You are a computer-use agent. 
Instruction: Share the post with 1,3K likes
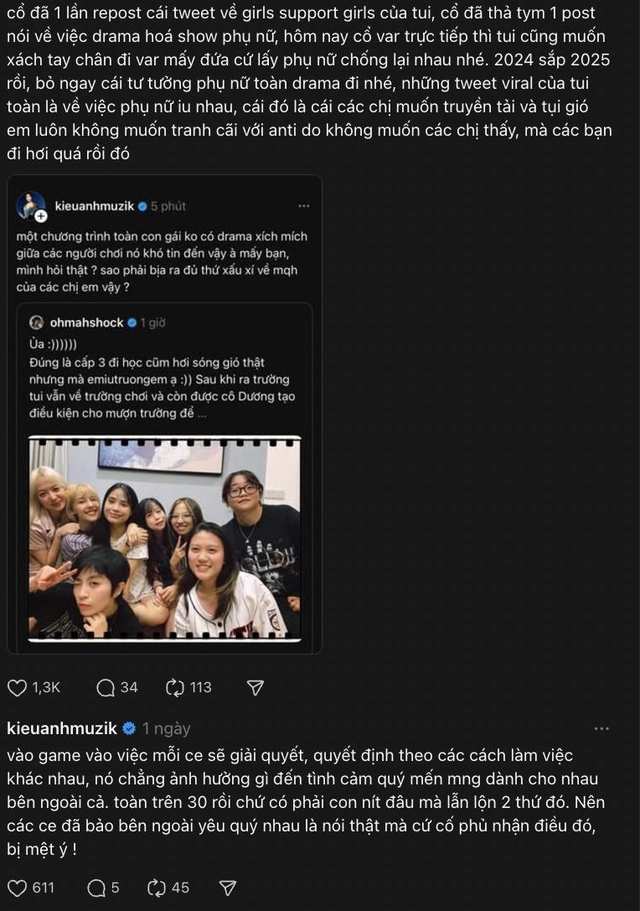point(255,688)
